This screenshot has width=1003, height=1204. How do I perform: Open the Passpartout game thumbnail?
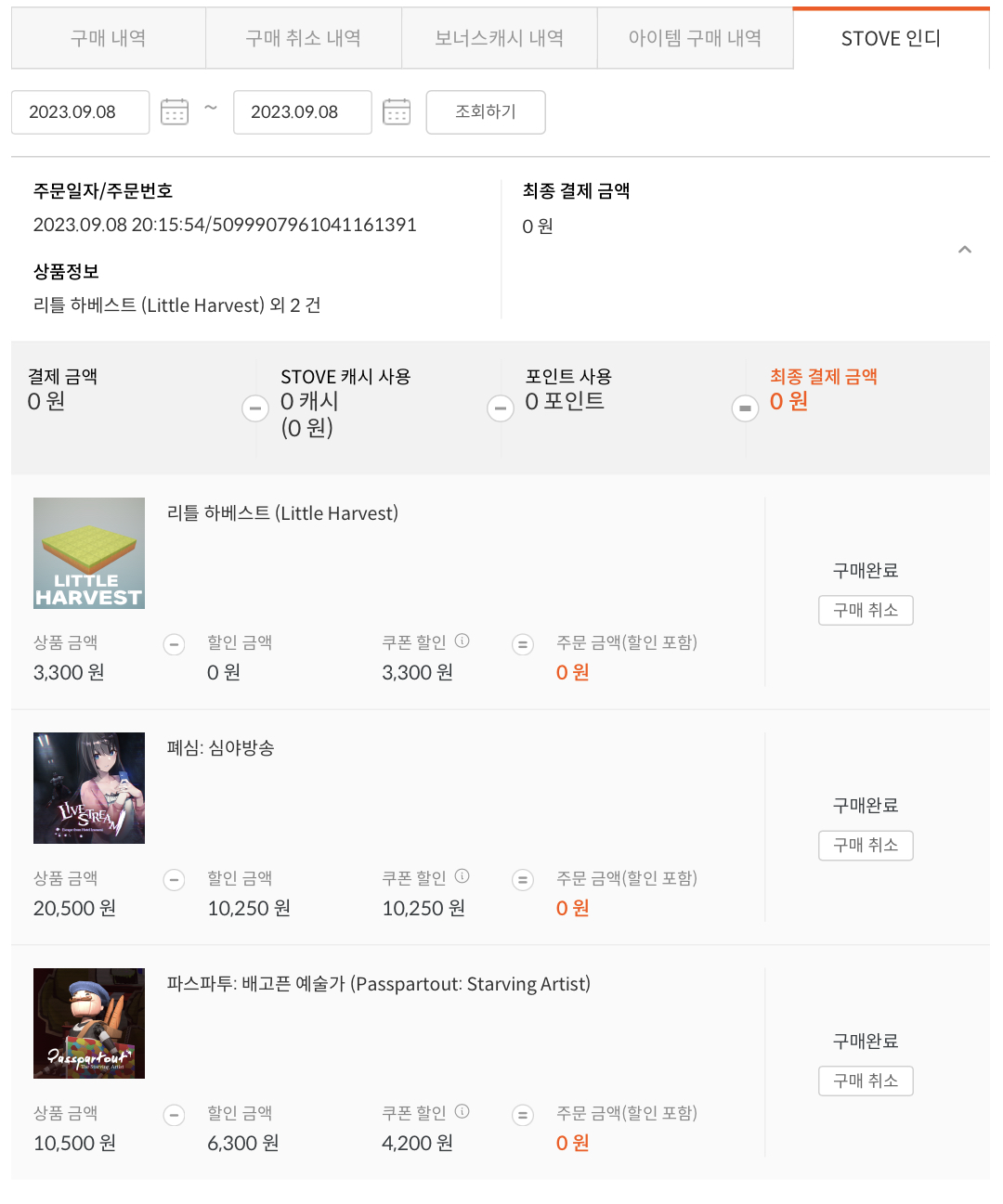tap(89, 1023)
